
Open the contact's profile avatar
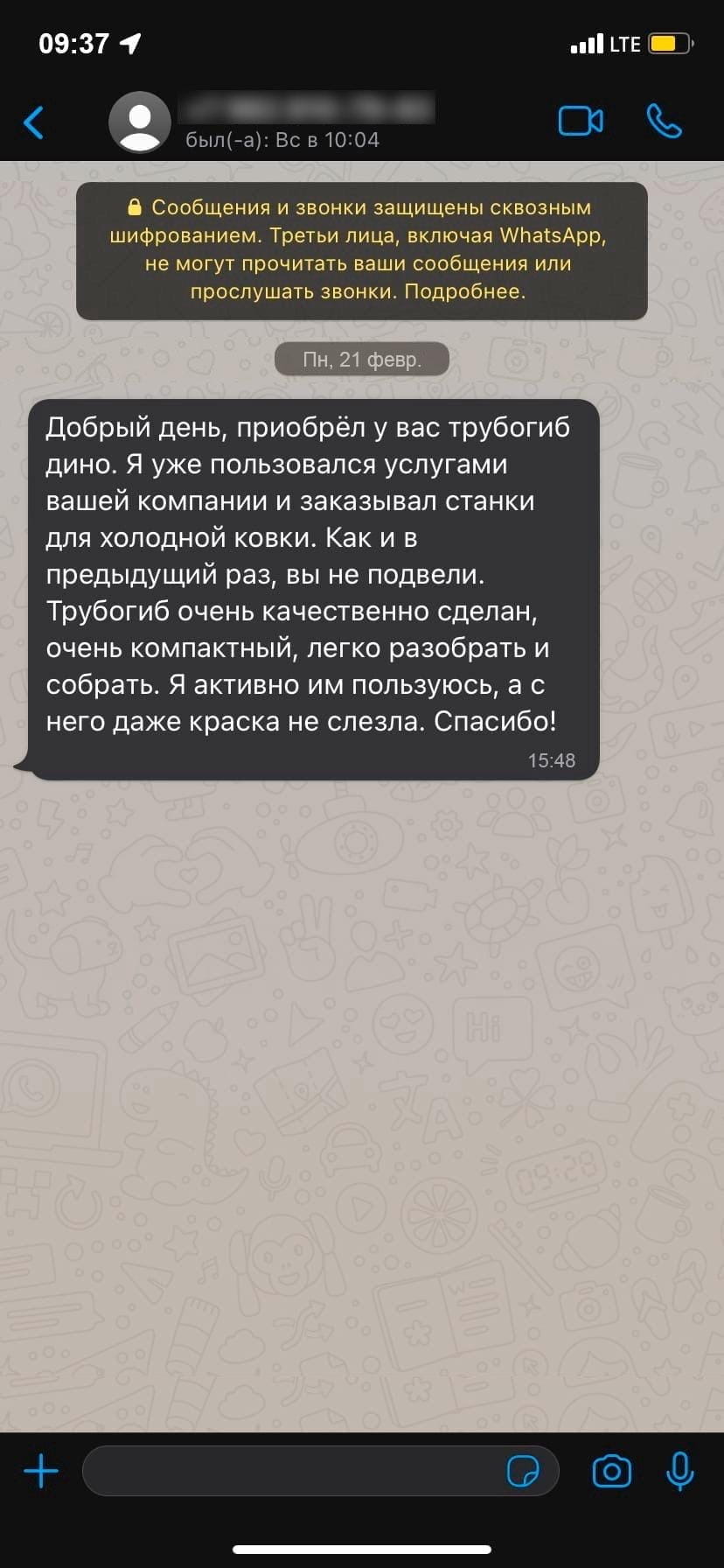[x=139, y=122]
